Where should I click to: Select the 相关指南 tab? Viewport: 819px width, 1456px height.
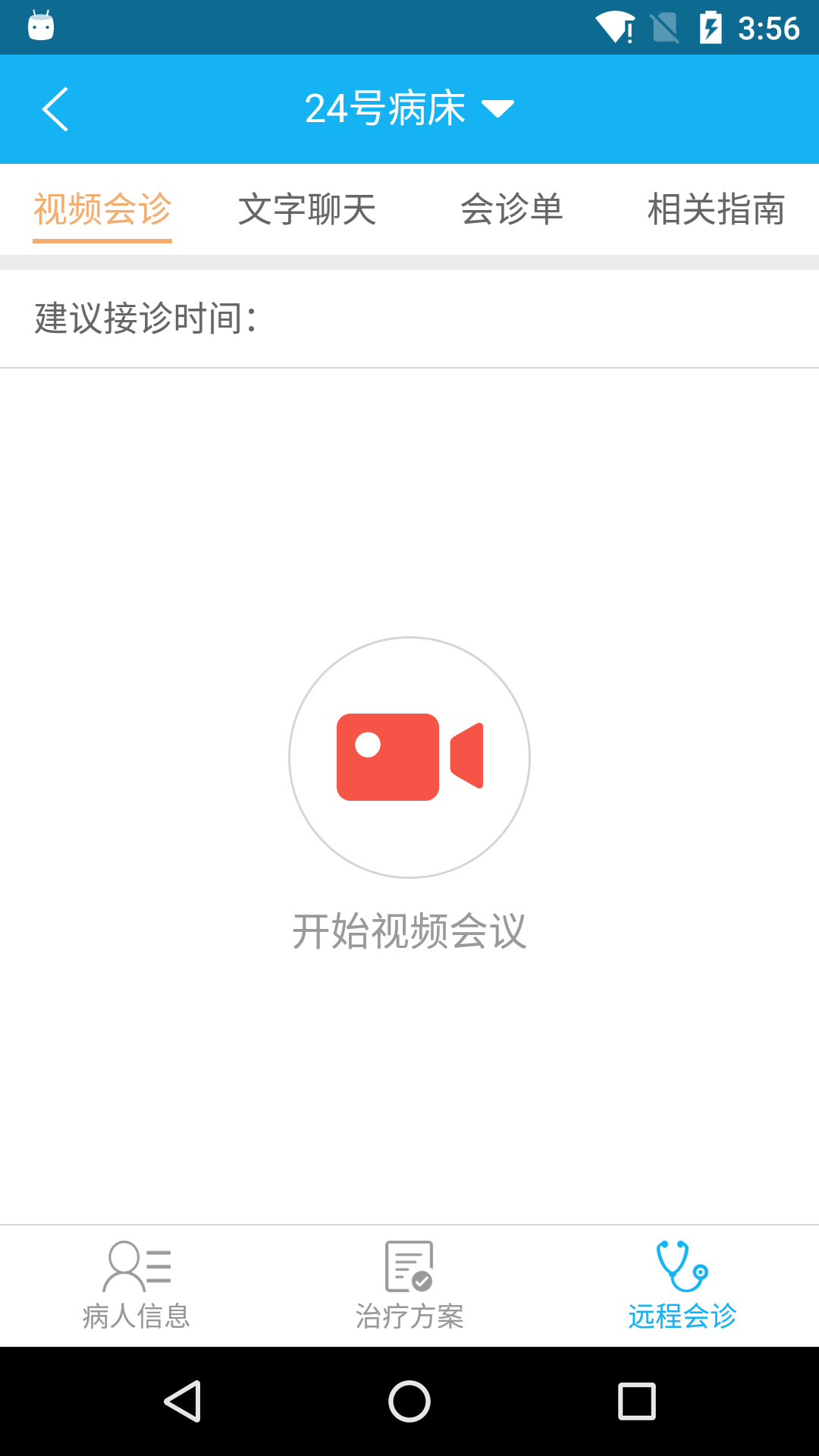[715, 210]
